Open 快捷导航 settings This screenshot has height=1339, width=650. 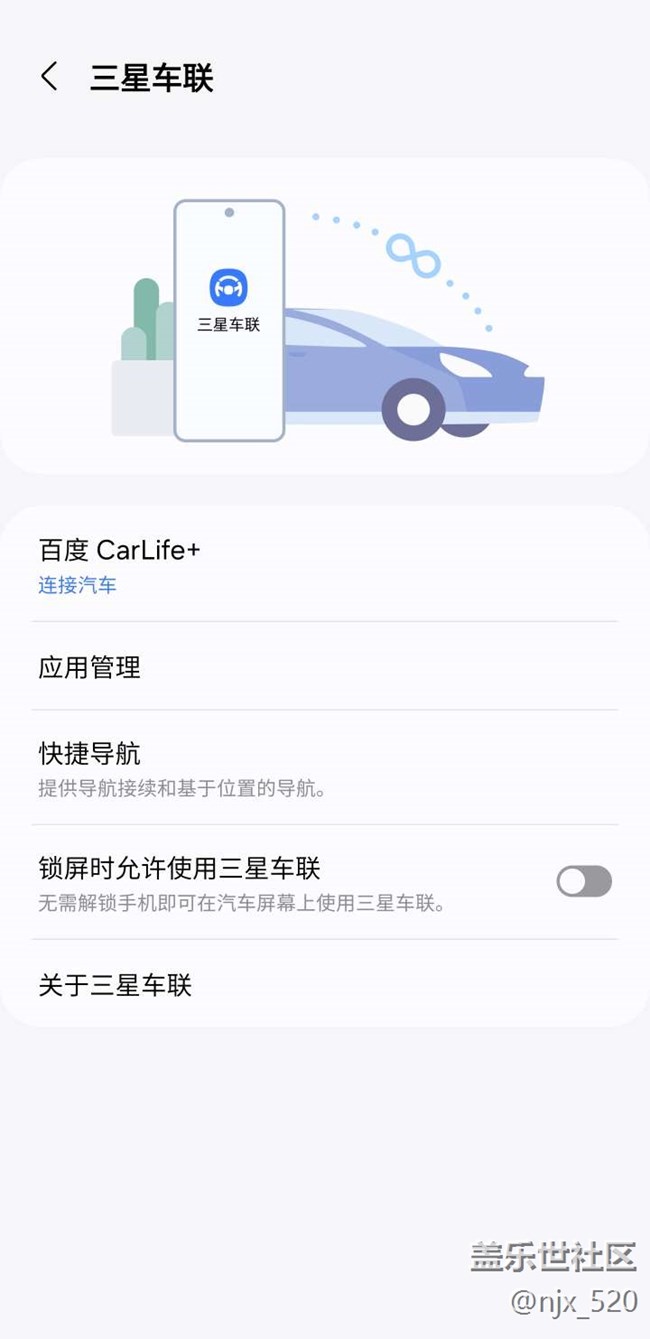click(x=90, y=767)
